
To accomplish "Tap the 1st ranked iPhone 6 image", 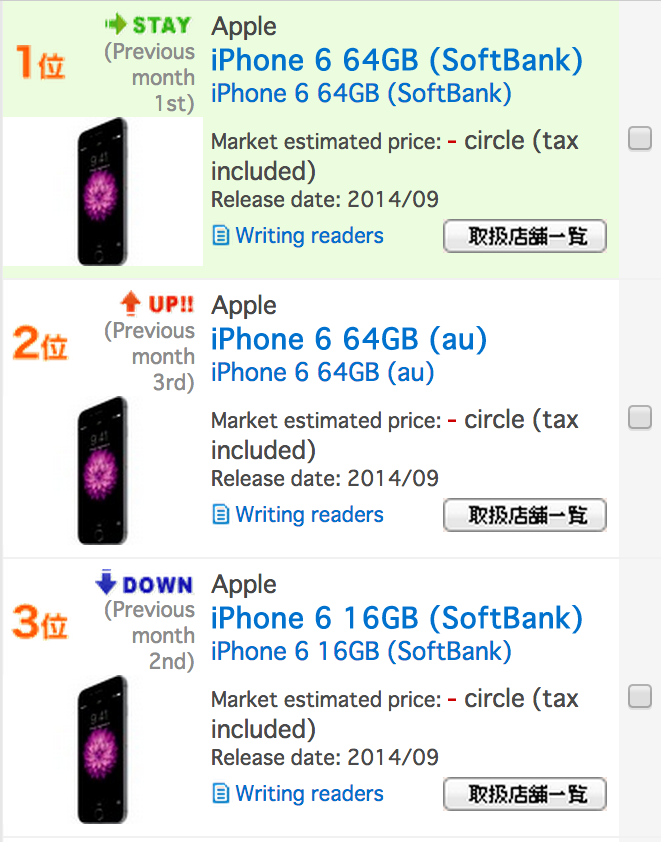I will [102, 190].
